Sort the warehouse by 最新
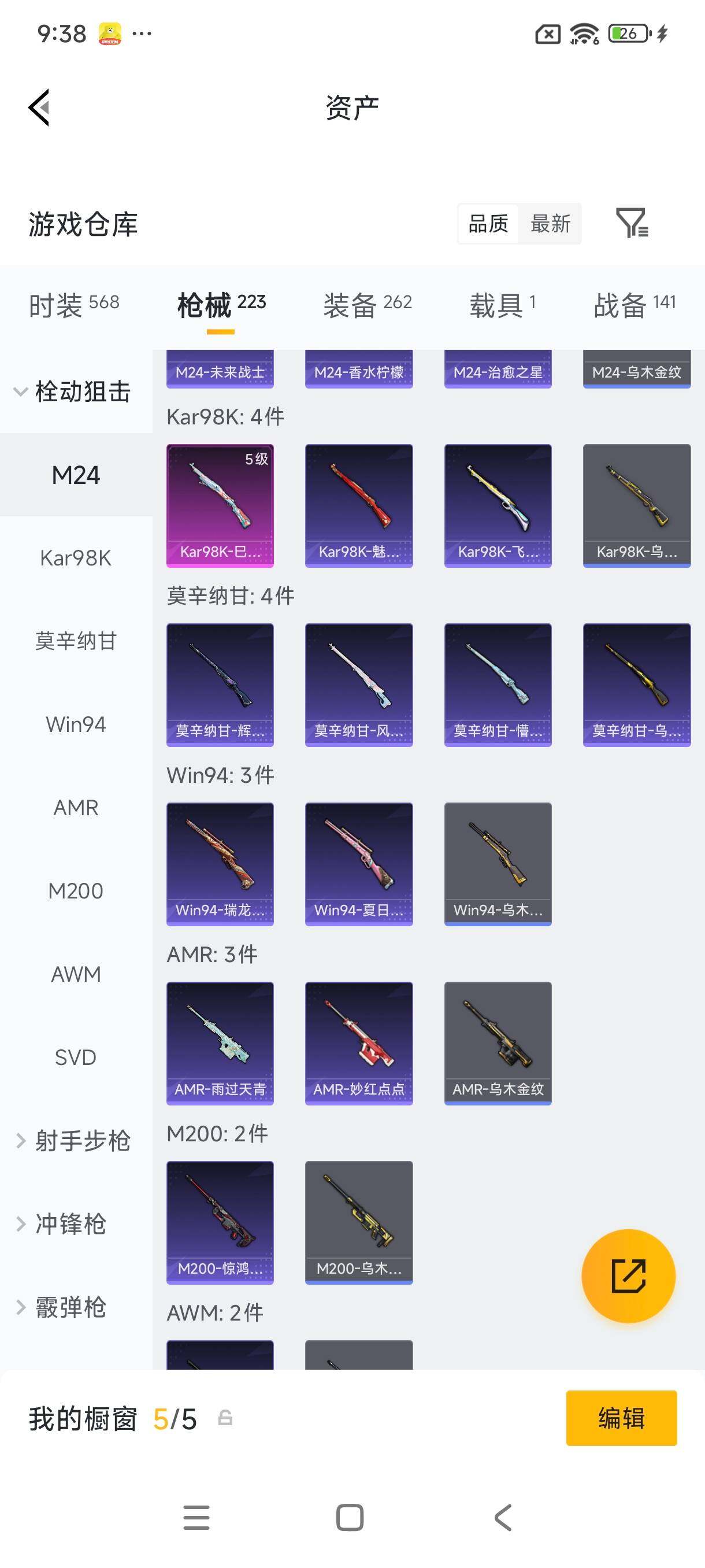This screenshot has width=705, height=1568. [550, 224]
